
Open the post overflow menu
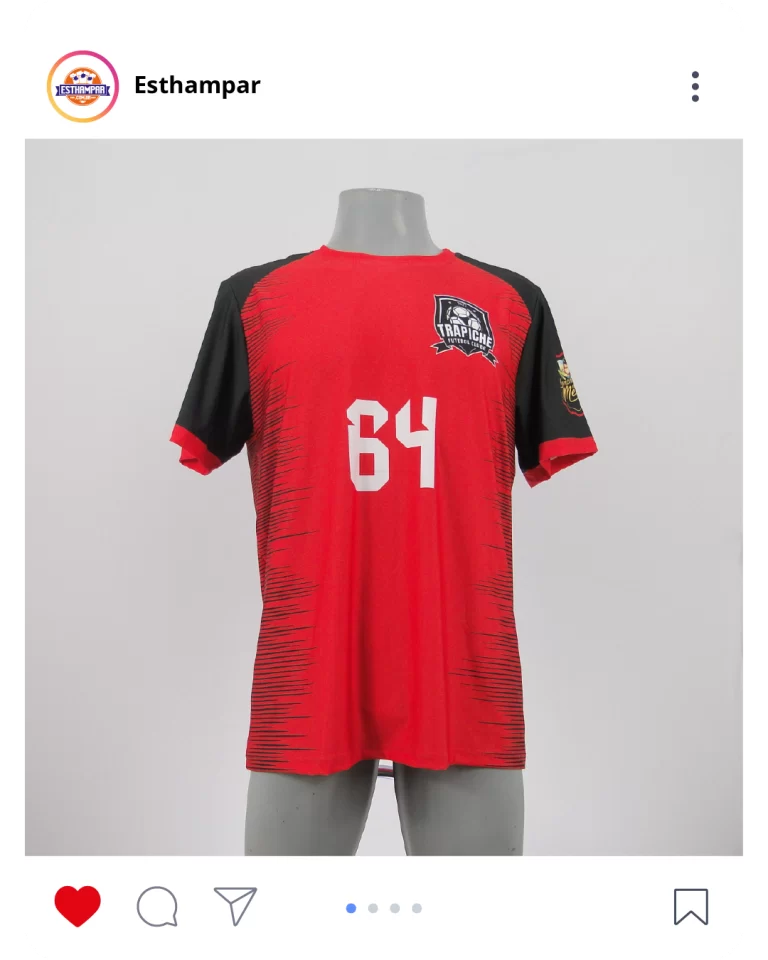[x=695, y=86]
